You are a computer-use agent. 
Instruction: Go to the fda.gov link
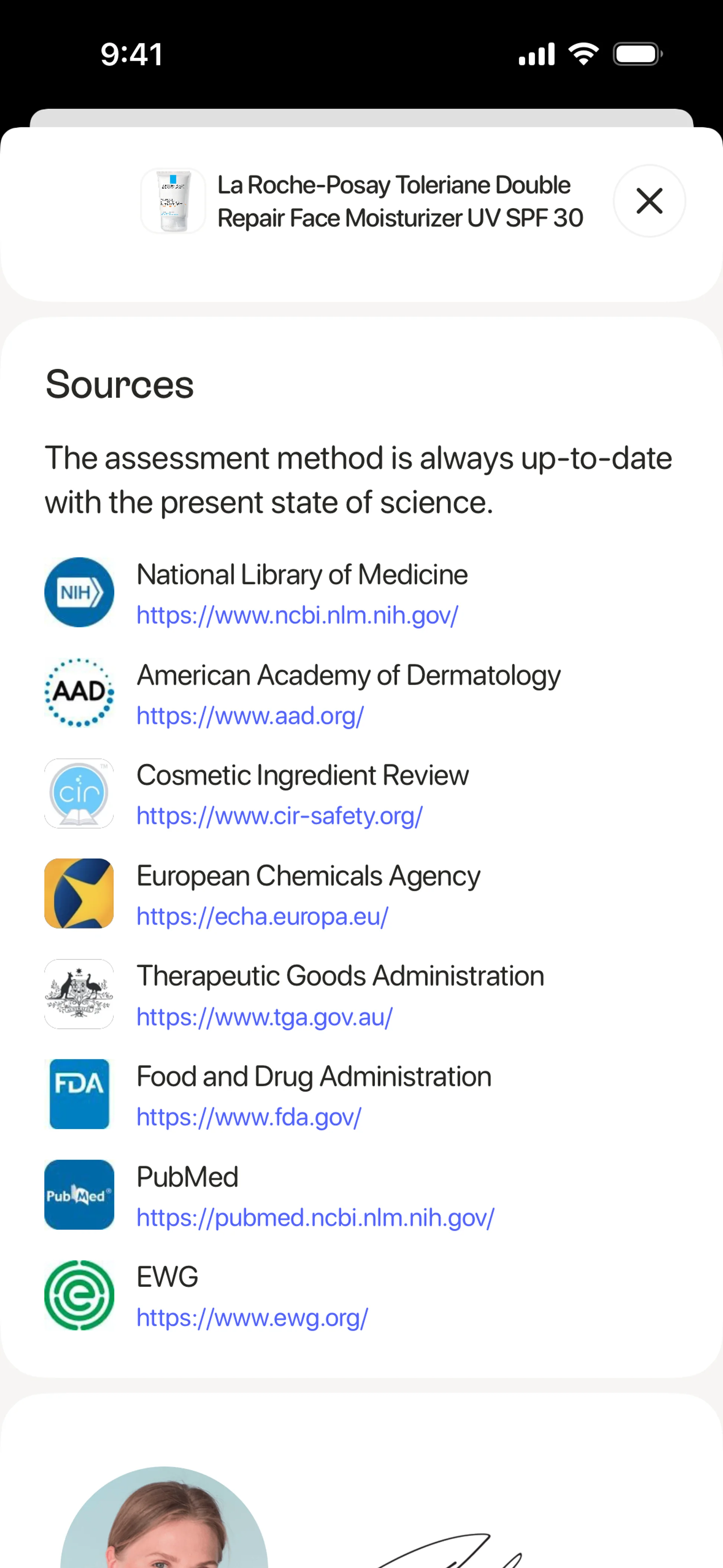point(248,1117)
